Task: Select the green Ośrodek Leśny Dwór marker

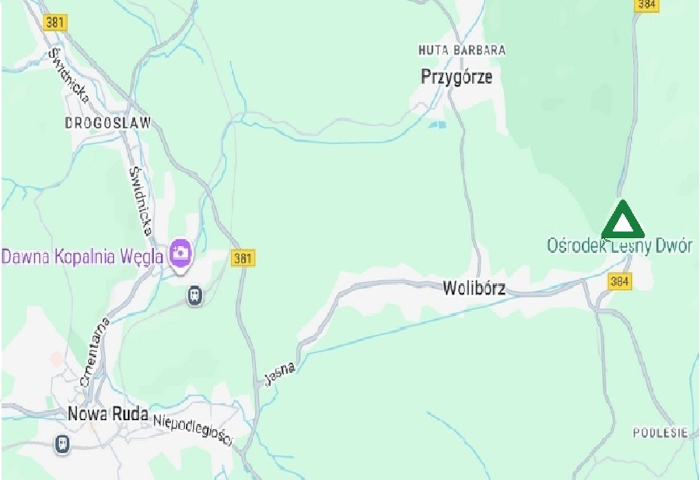Action: 622,220
